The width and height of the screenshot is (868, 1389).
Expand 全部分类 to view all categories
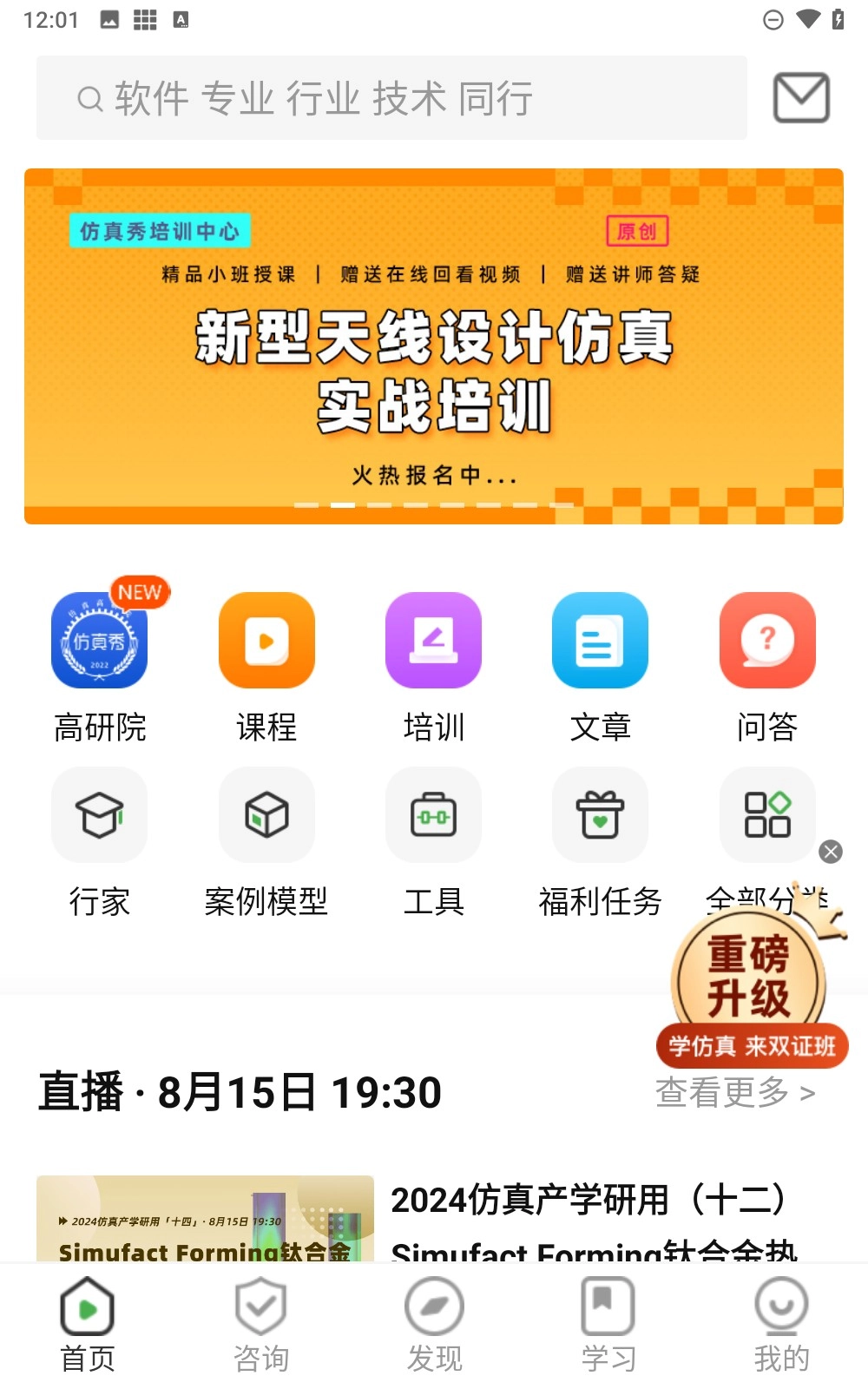coord(766,814)
